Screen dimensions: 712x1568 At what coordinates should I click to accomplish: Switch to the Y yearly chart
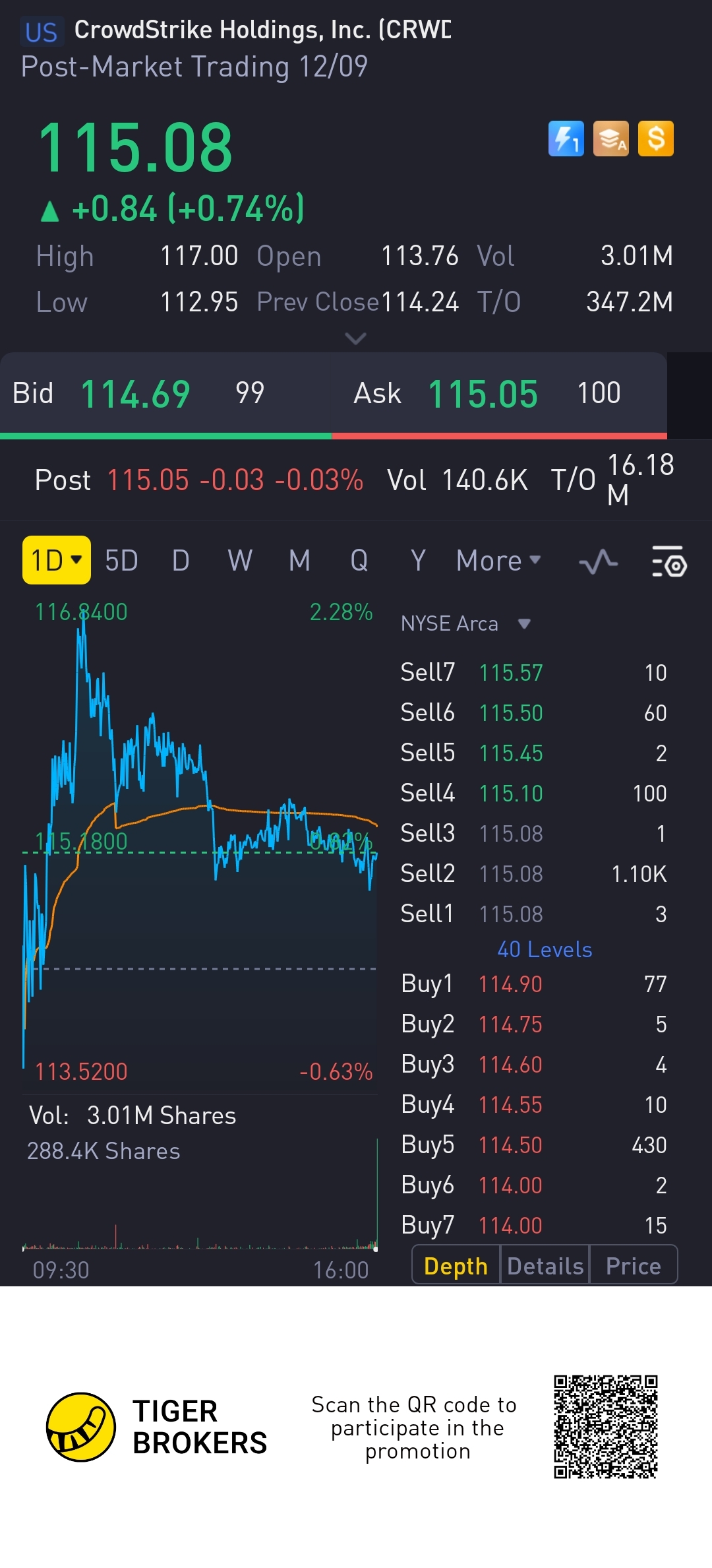click(x=418, y=561)
